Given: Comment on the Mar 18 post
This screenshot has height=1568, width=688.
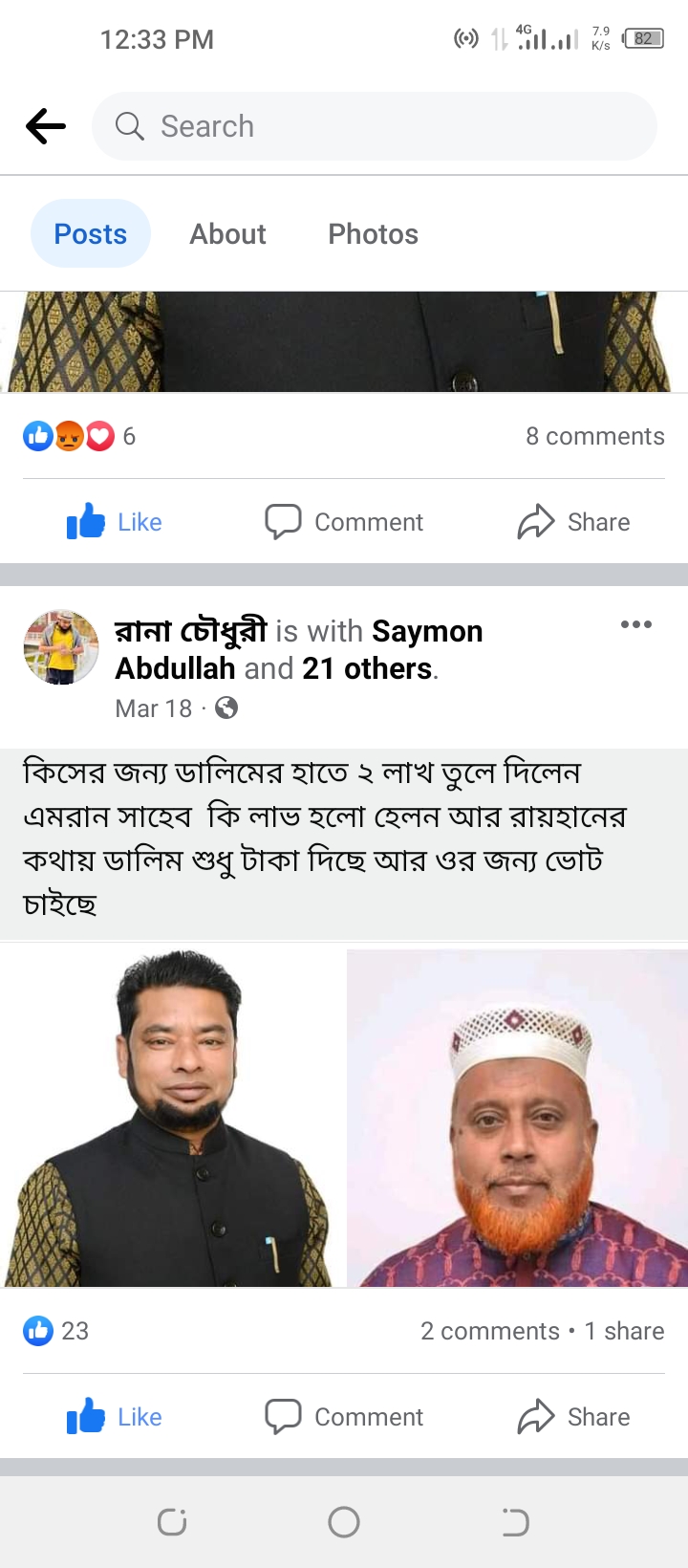Looking at the screenshot, I should (344, 1417).
